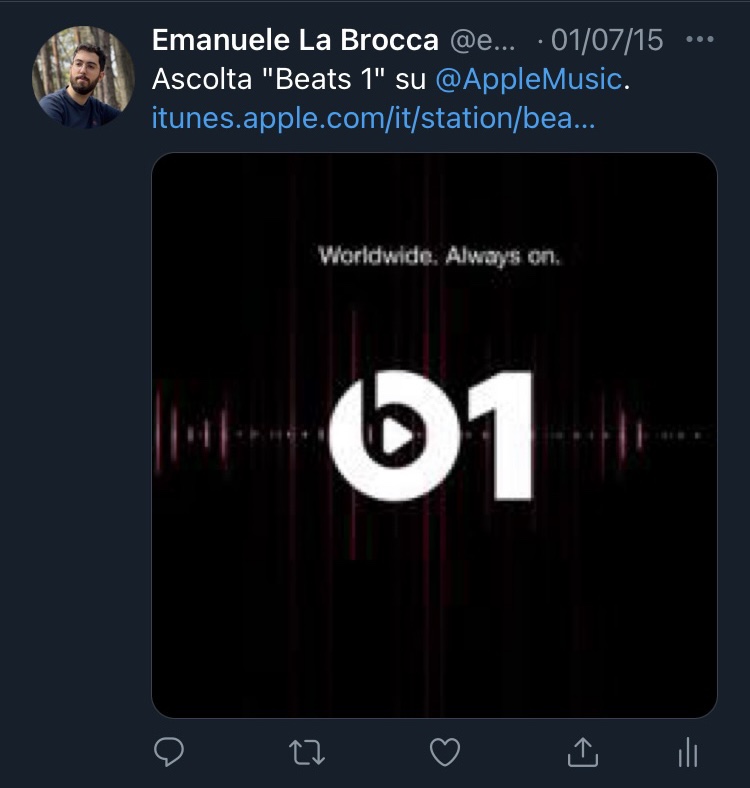This screenshot has width=750, height=788.
Task: Like the Beats 1 tweet
Action: pos(444,751)
